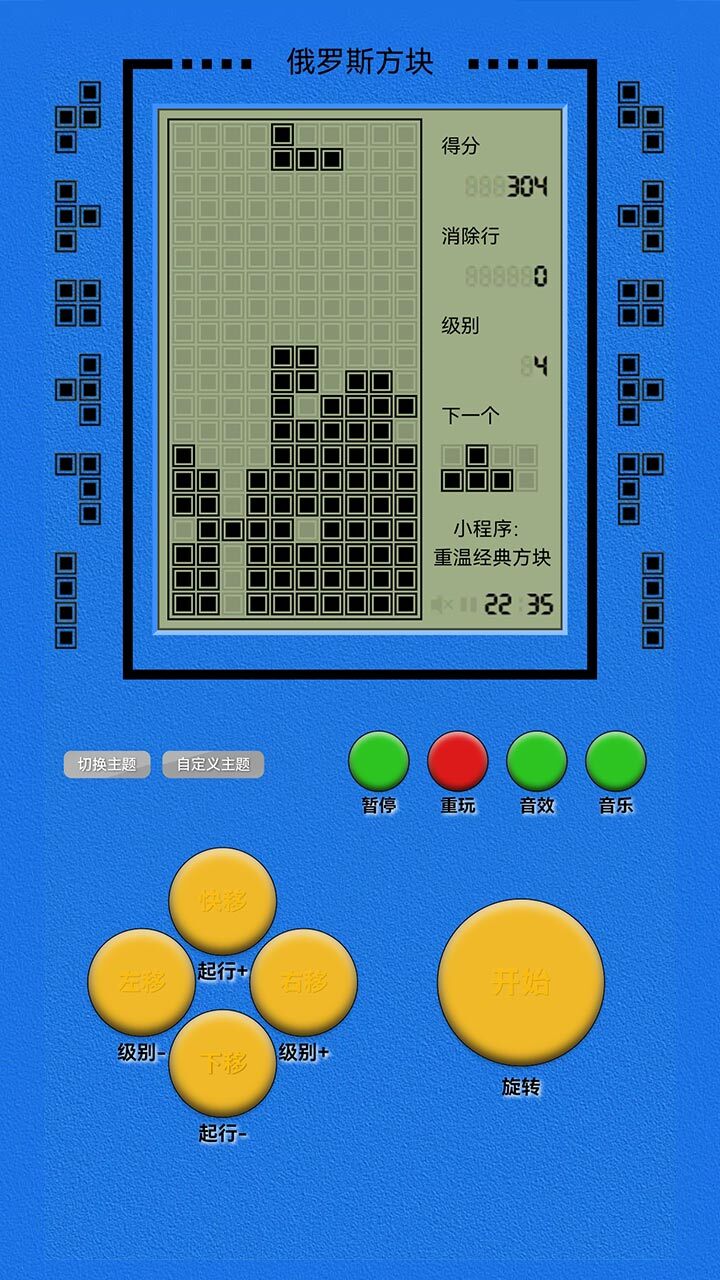
Task: Pause the game with green 暂停 button
Action: (x=378, y=761)
